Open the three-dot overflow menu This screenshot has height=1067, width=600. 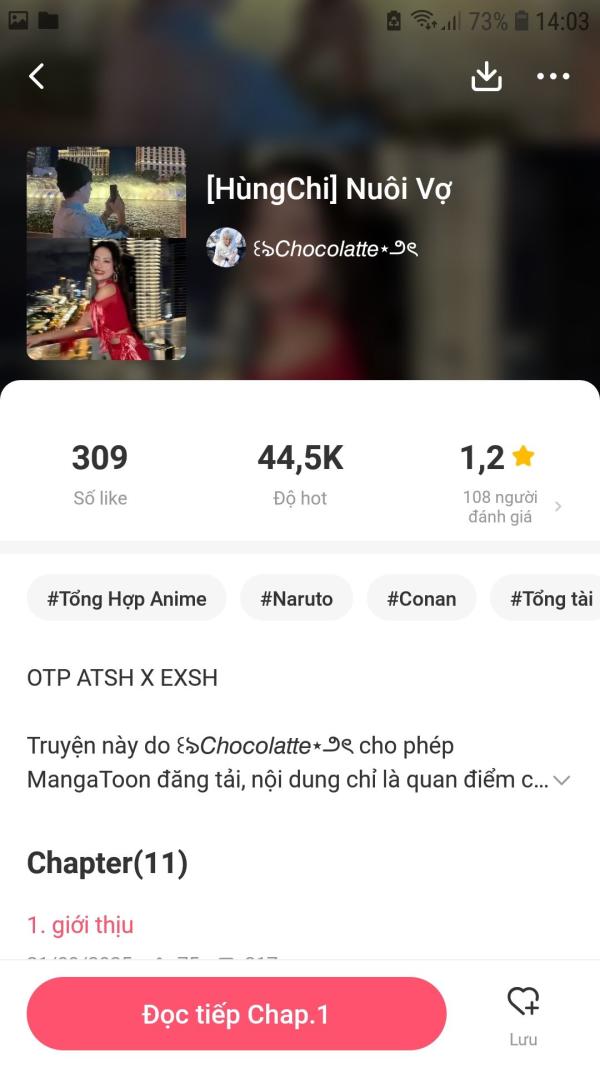point(553,76)
